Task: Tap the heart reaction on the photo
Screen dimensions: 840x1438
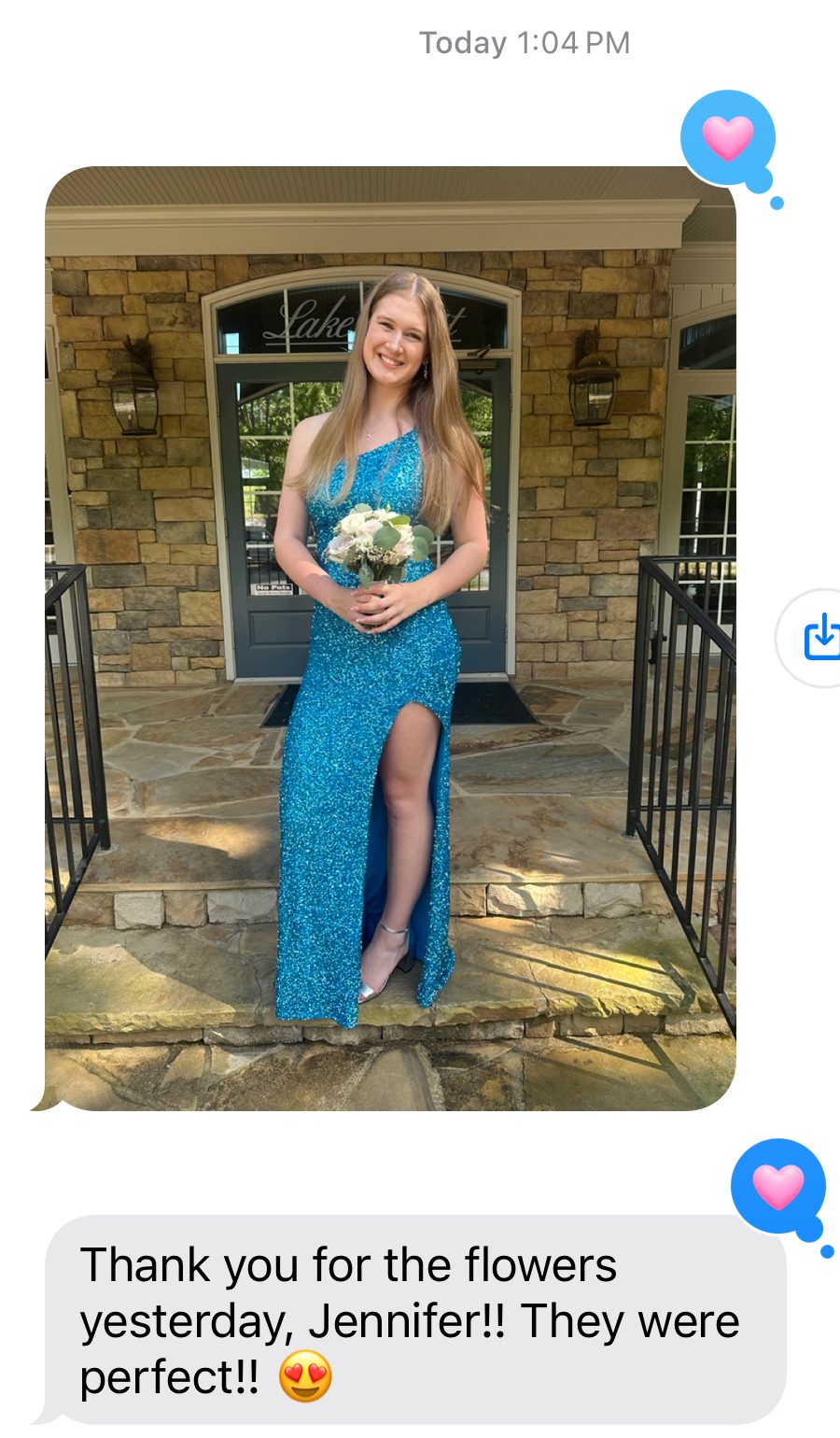Action: (x=728, y=137)
